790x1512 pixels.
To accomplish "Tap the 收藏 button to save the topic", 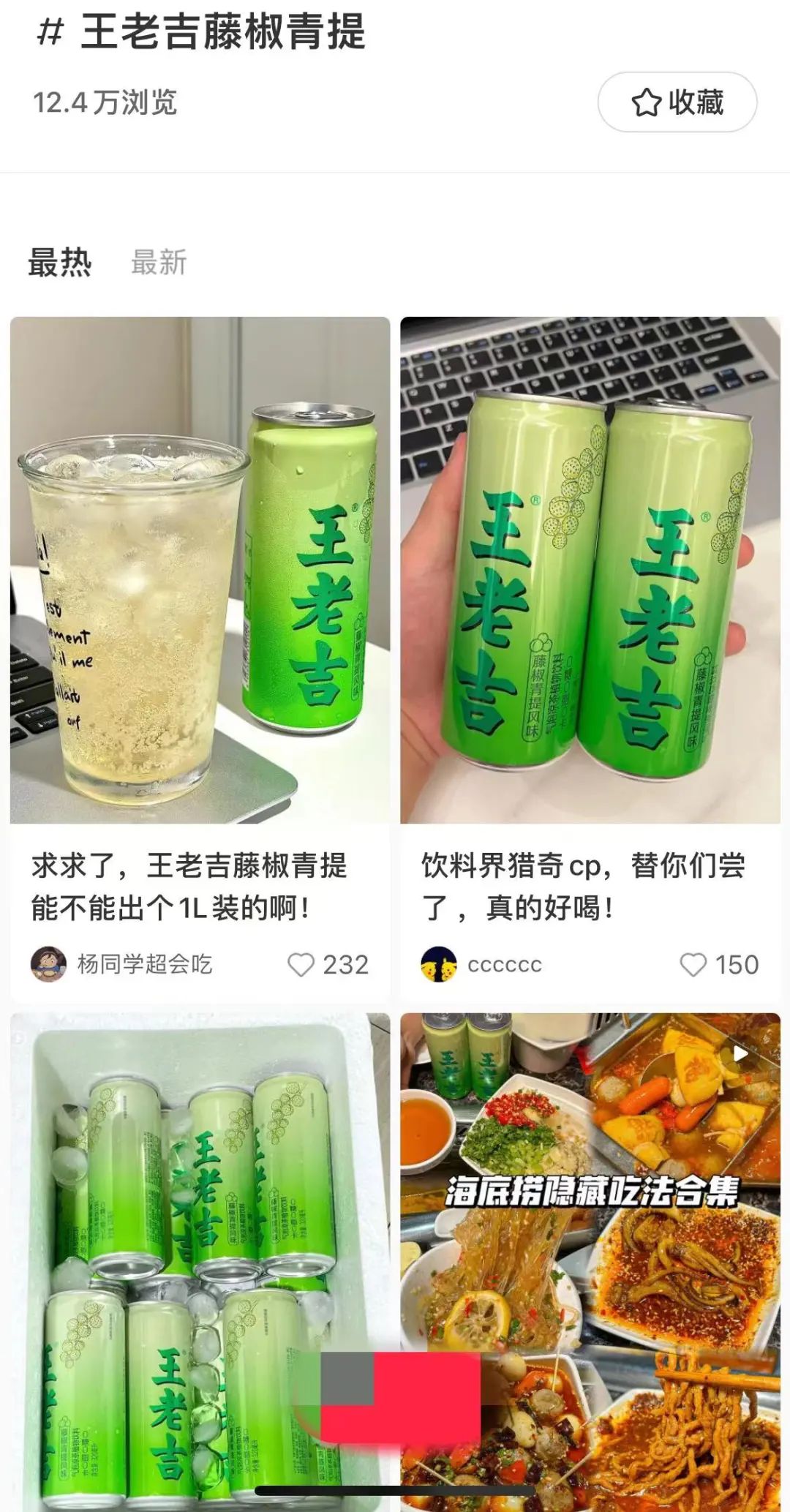I will 677,102.
